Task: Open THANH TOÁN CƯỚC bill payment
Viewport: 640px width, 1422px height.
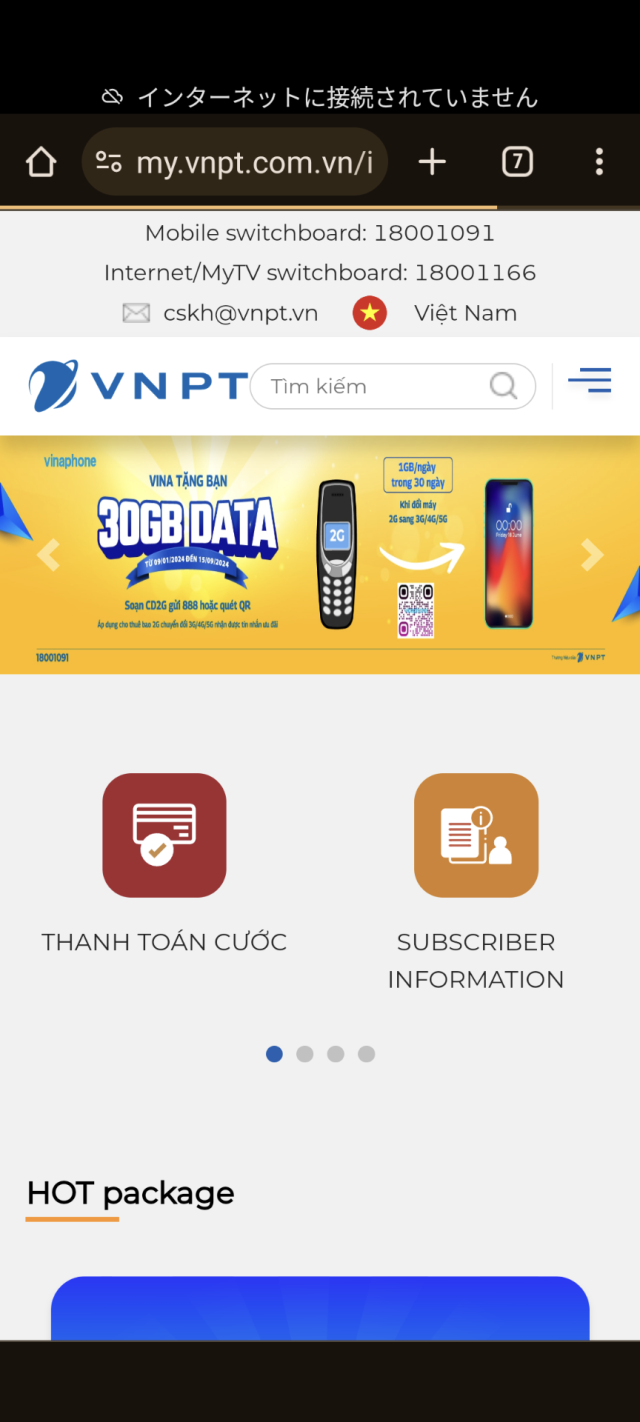Action: 164,835
